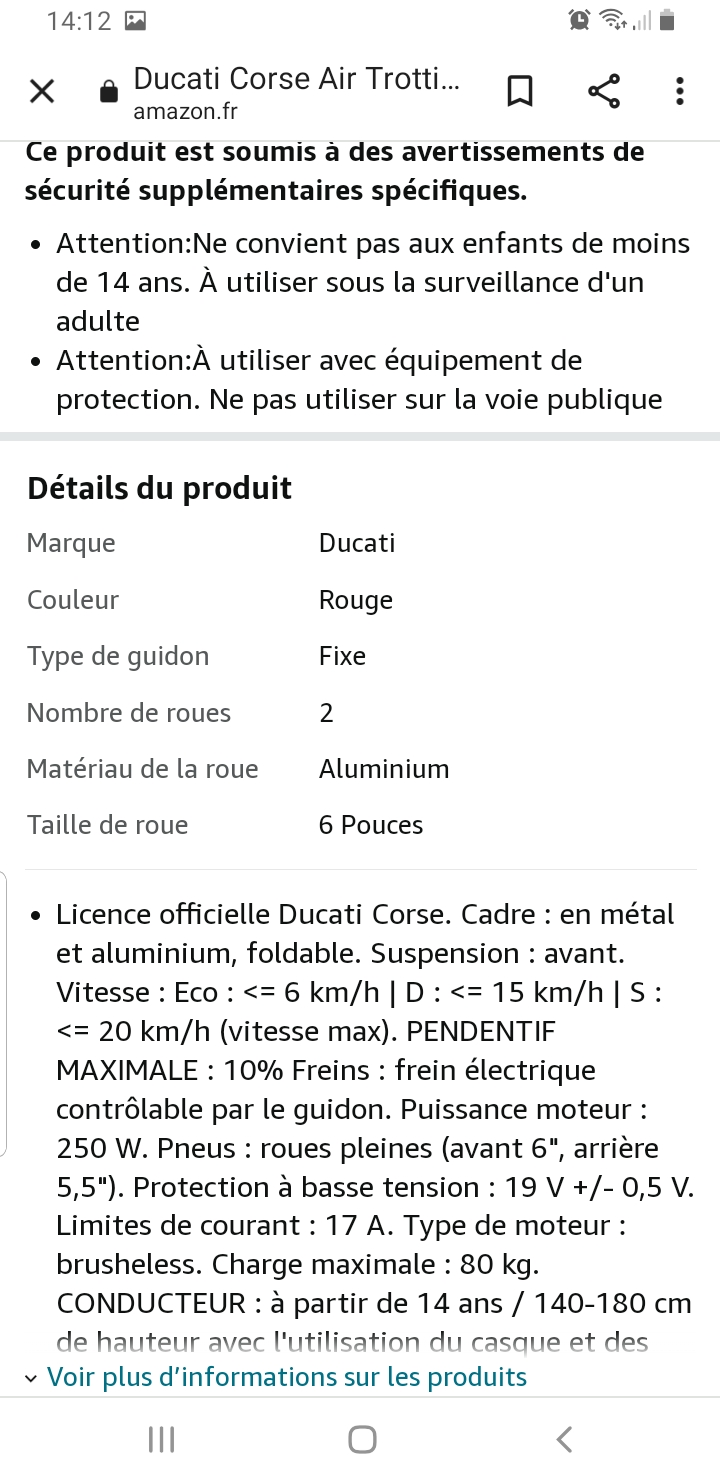Tap the back arrow in navigation bar
Screen dimensions: 720x1480
coord(563,1439)
